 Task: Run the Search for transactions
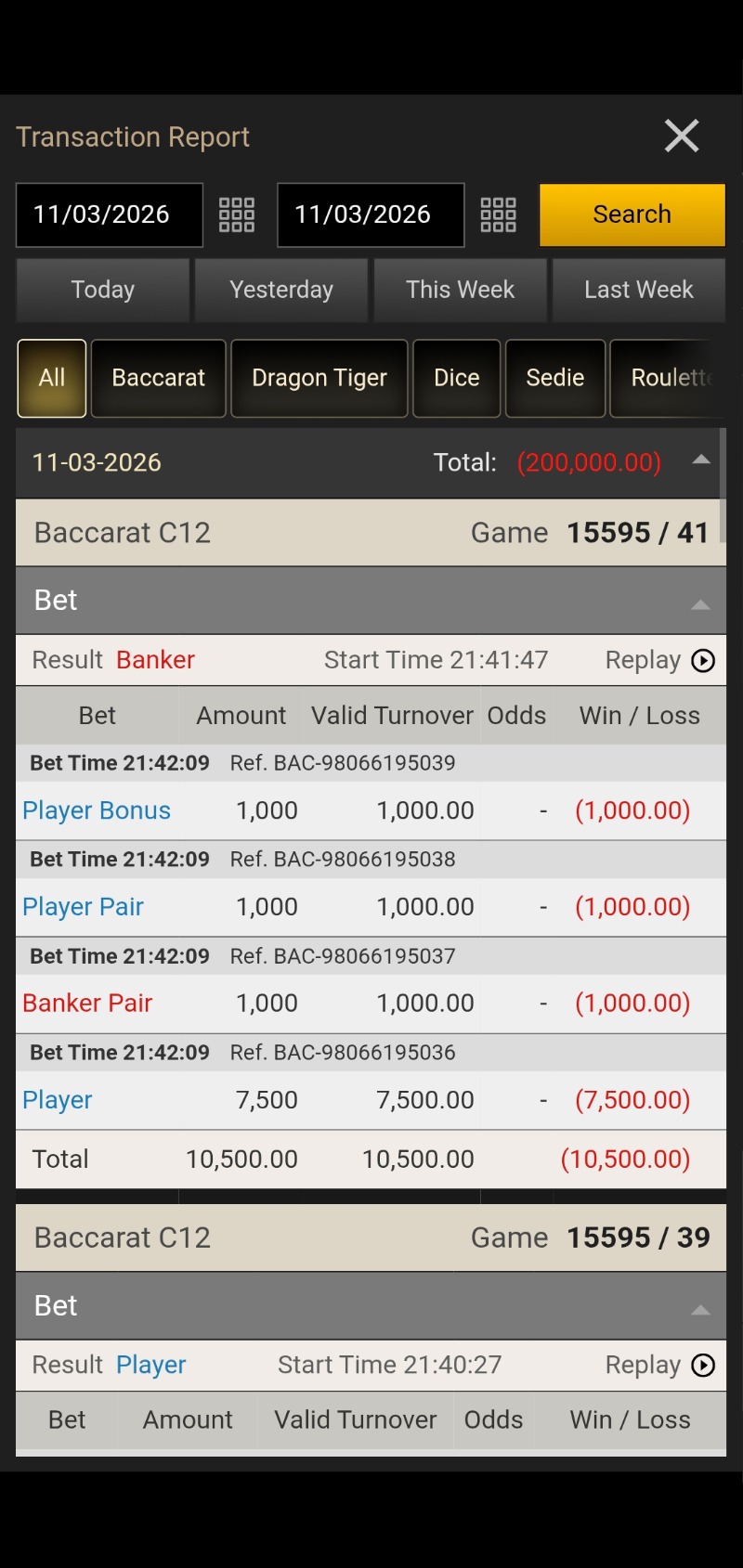[632, 214]
